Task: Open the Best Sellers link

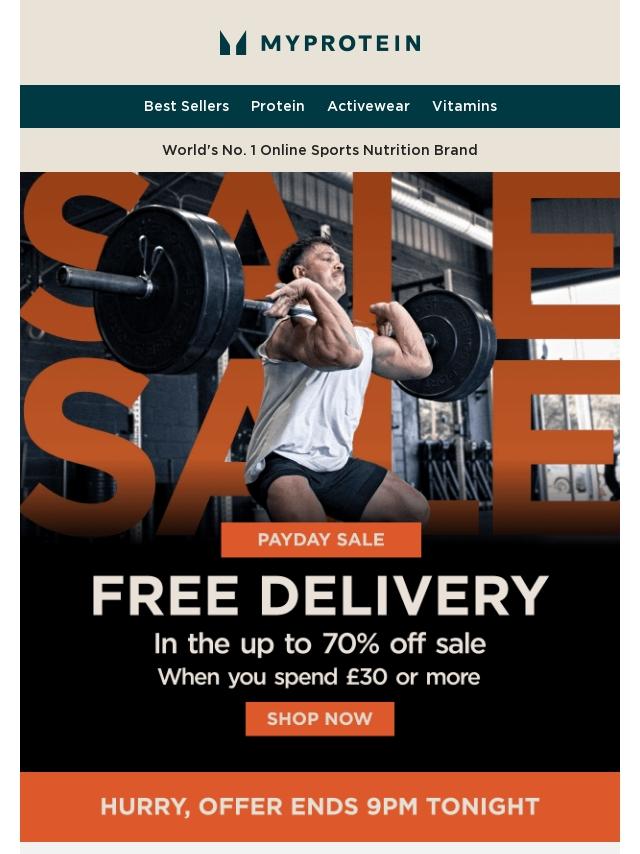Action: (186, 106)
